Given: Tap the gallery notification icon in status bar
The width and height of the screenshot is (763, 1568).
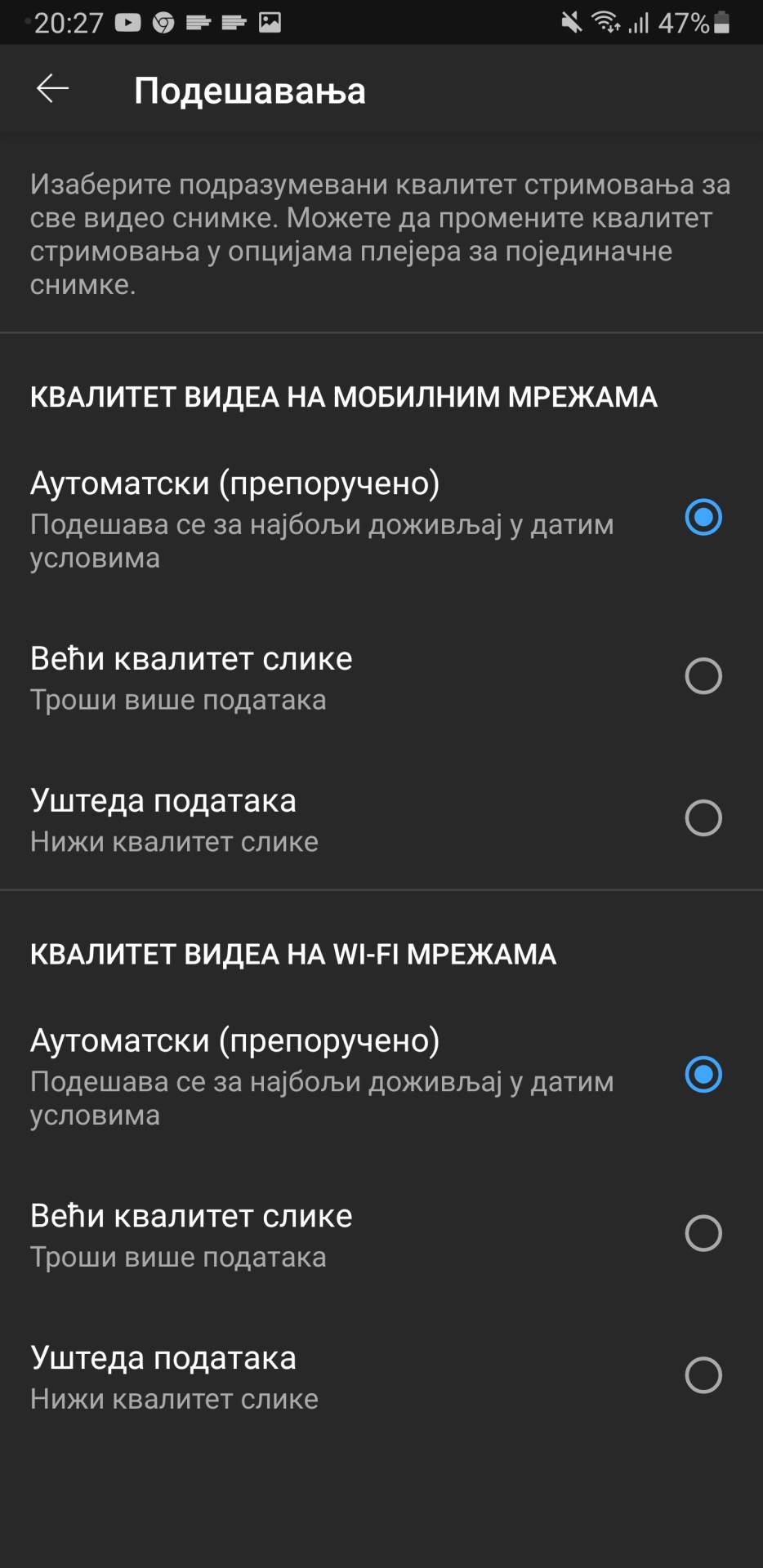Looking at the screenshot, I should tap(270, 22).
